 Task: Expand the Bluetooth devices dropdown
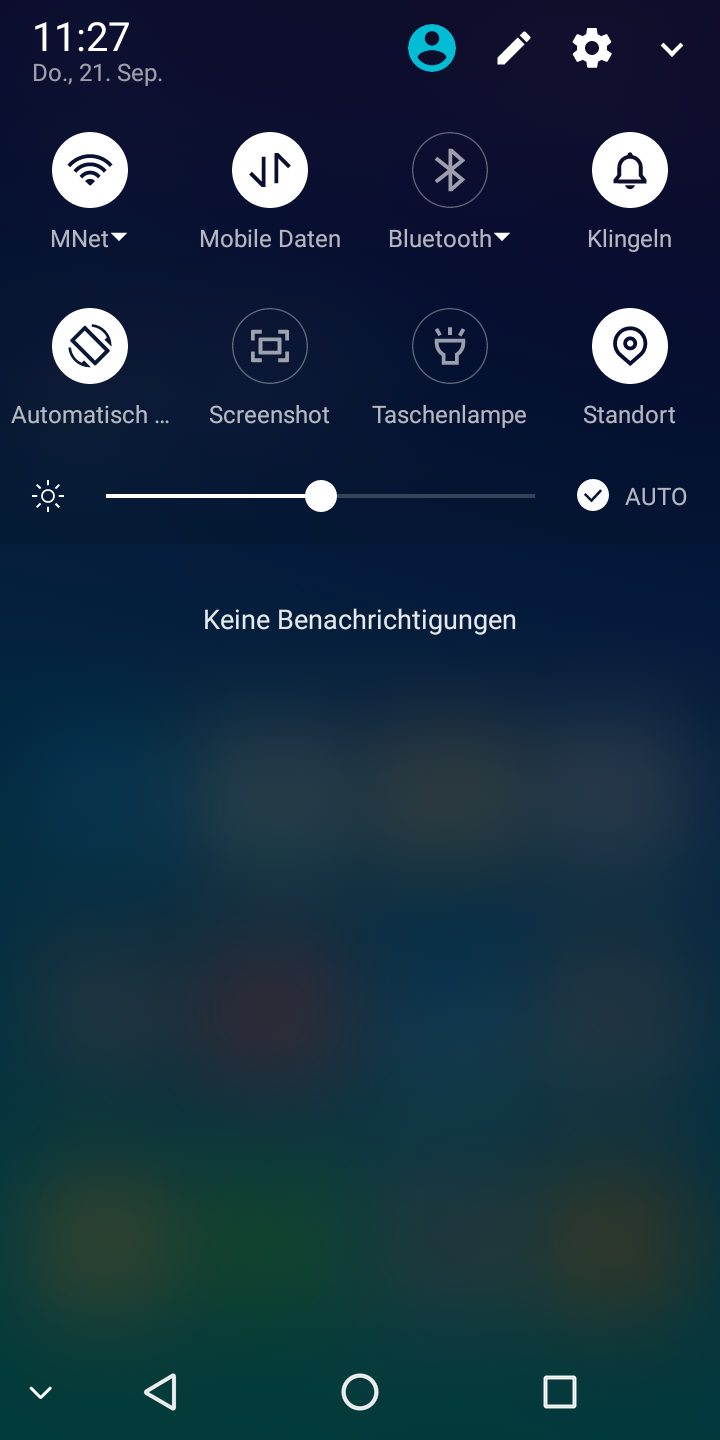click(450, 239)
